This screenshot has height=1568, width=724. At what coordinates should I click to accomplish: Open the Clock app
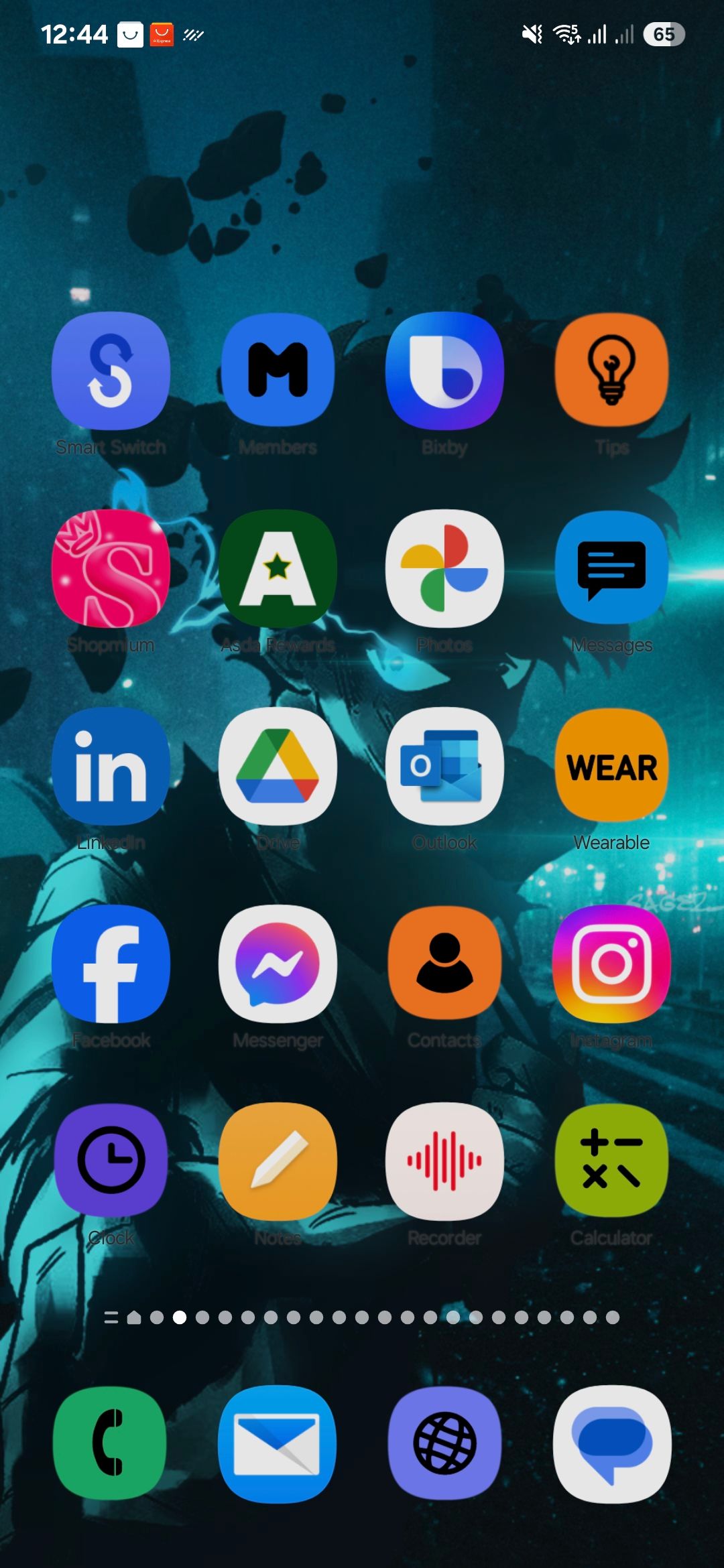[111, 1163]
